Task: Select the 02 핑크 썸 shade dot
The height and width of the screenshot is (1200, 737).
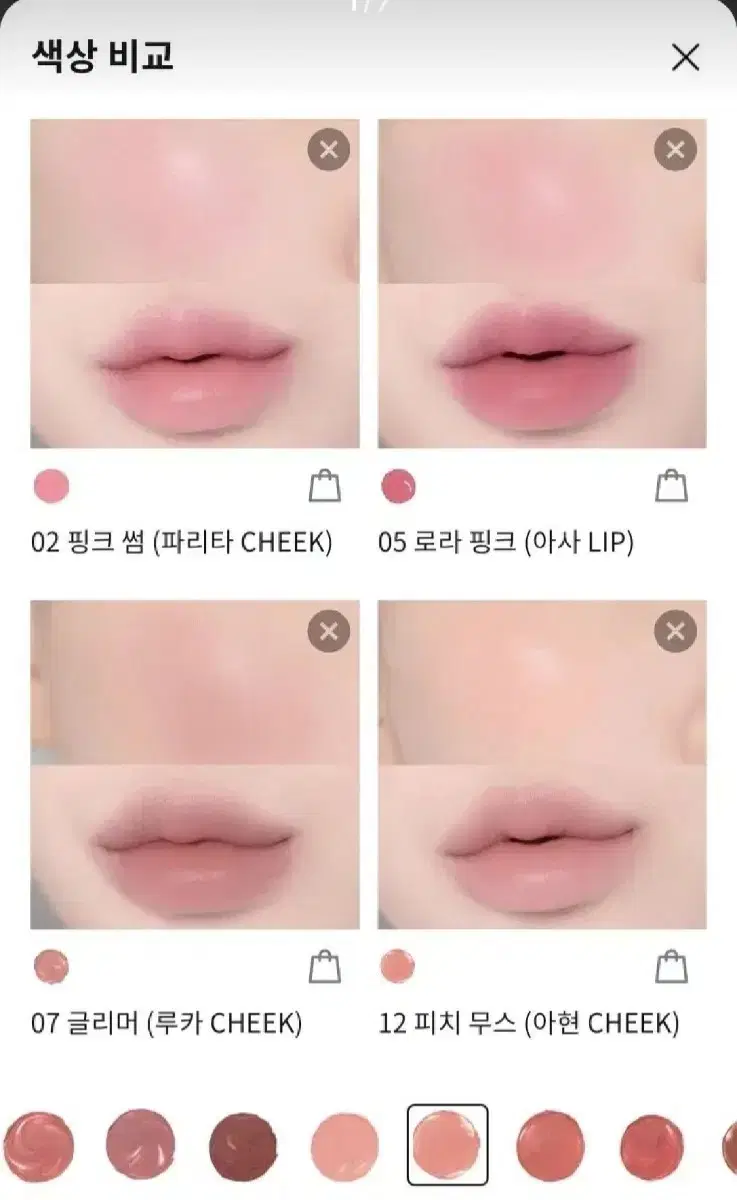Action: coord(48,485)
